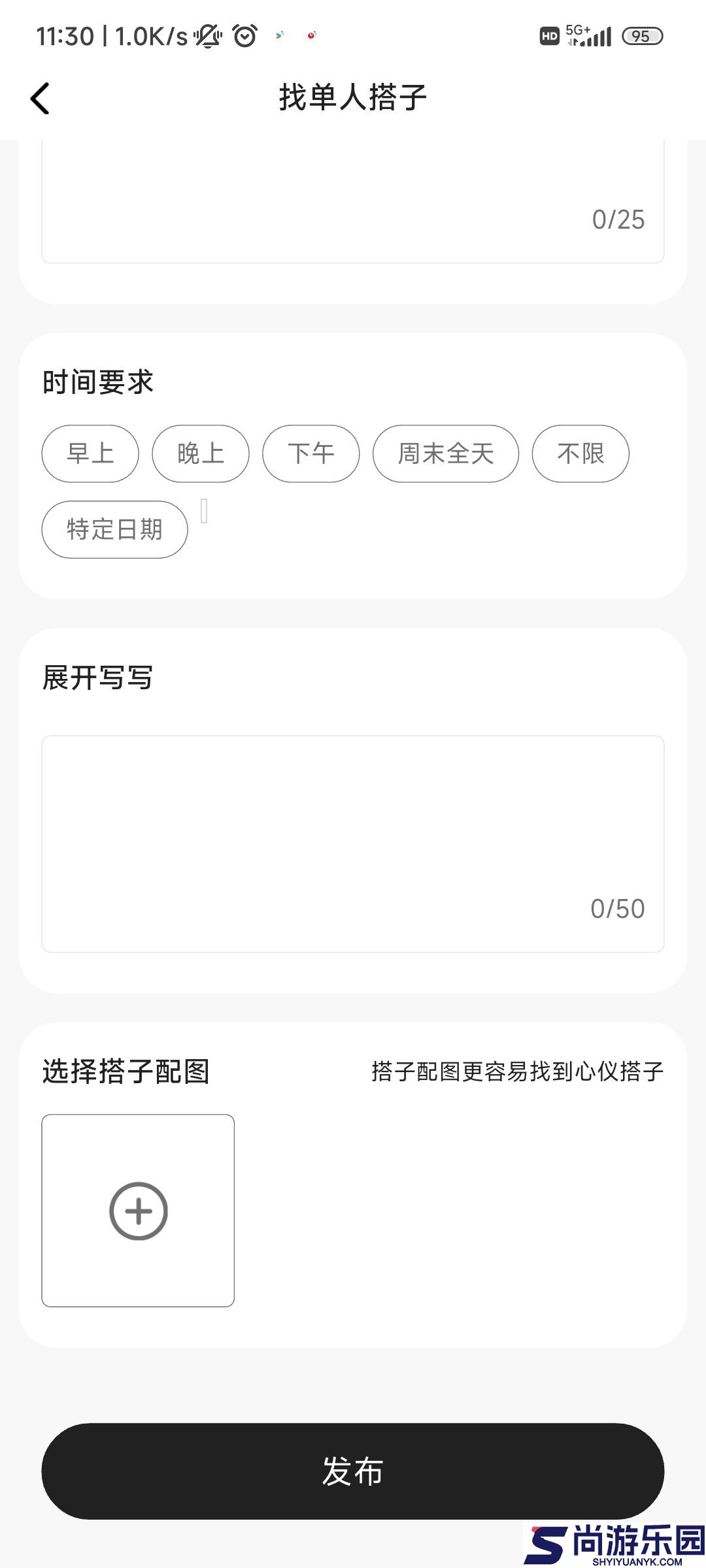This screenshot has height=1568, width=706.
Task: Choose the 周末全天 time option
Action: click(444, 453)
